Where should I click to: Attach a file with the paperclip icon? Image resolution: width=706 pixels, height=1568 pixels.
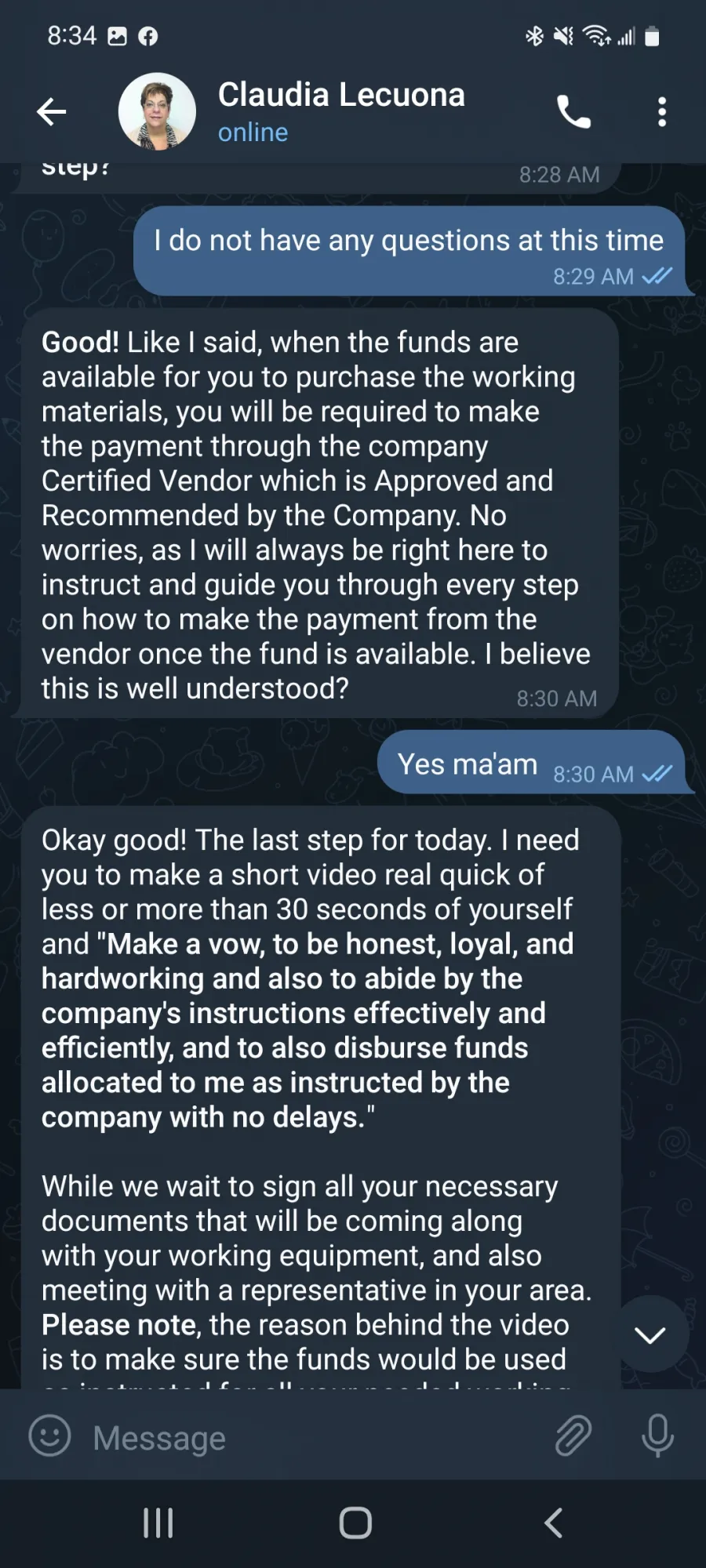[573, 1436]
